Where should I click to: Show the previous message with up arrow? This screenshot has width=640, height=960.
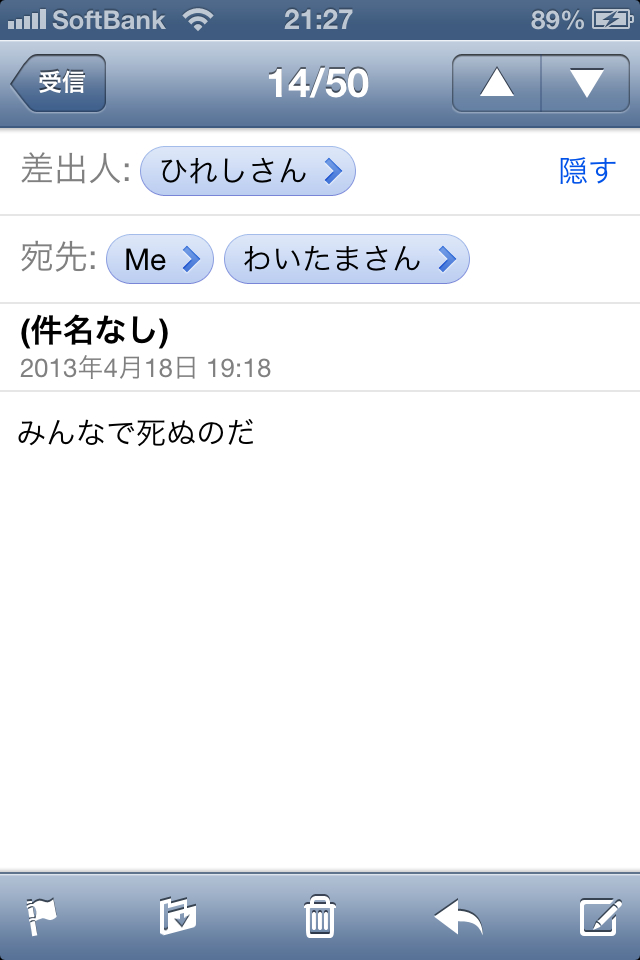pyautogui.click(x=496, y=83)
